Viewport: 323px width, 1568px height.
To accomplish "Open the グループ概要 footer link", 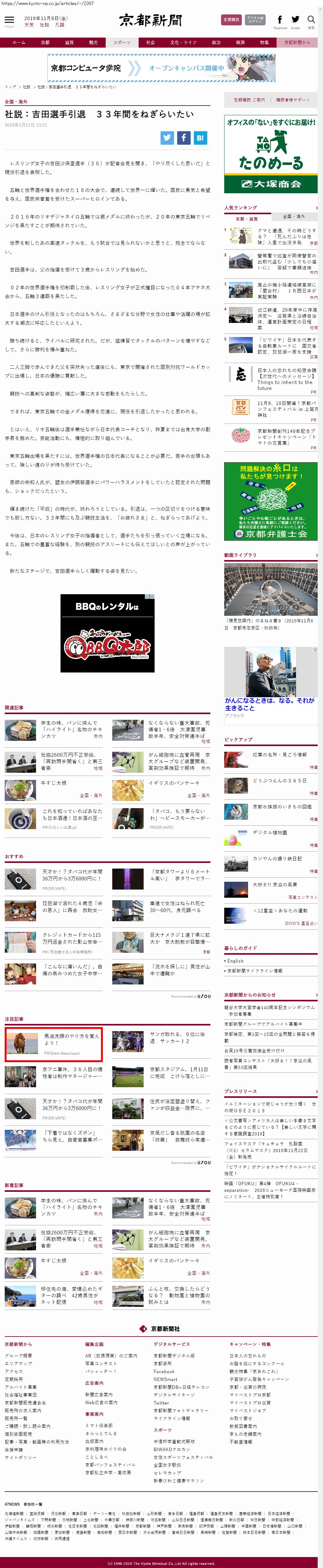I will [18, 1356].
